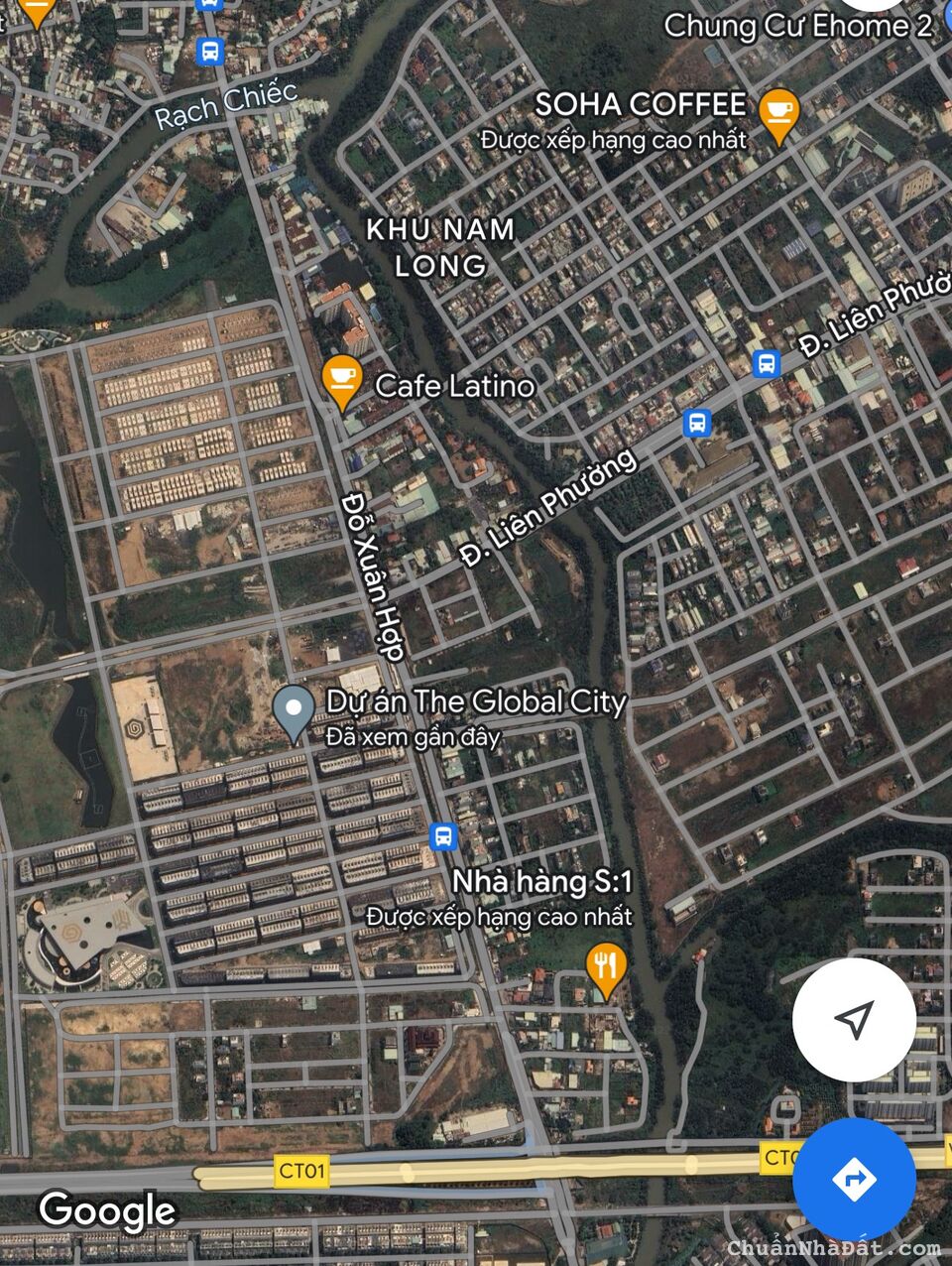This screenshot has height=1266, width=952.
Task: Tap the Nhà hàng S:1 restaurant pin
Action: (x=604, y=965)
